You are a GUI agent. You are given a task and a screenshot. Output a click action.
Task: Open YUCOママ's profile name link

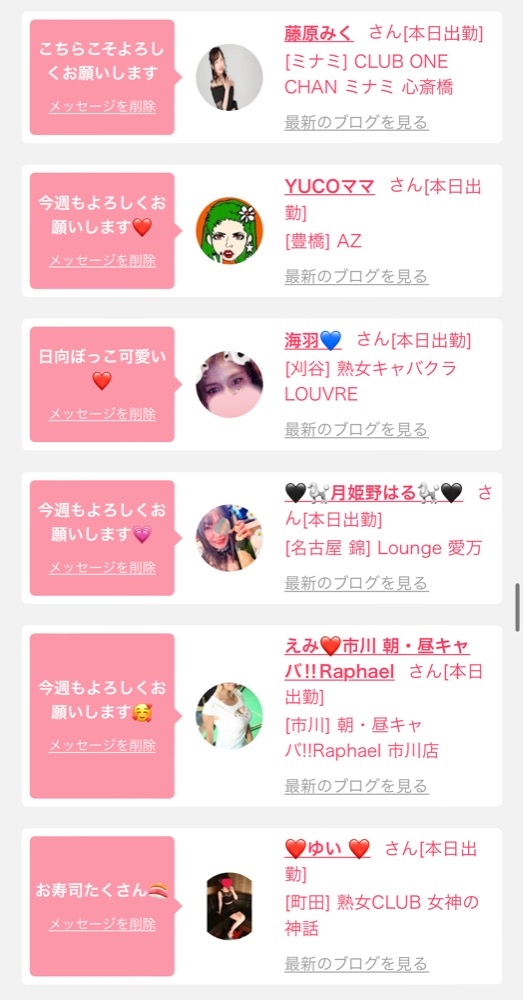(329, 187)
